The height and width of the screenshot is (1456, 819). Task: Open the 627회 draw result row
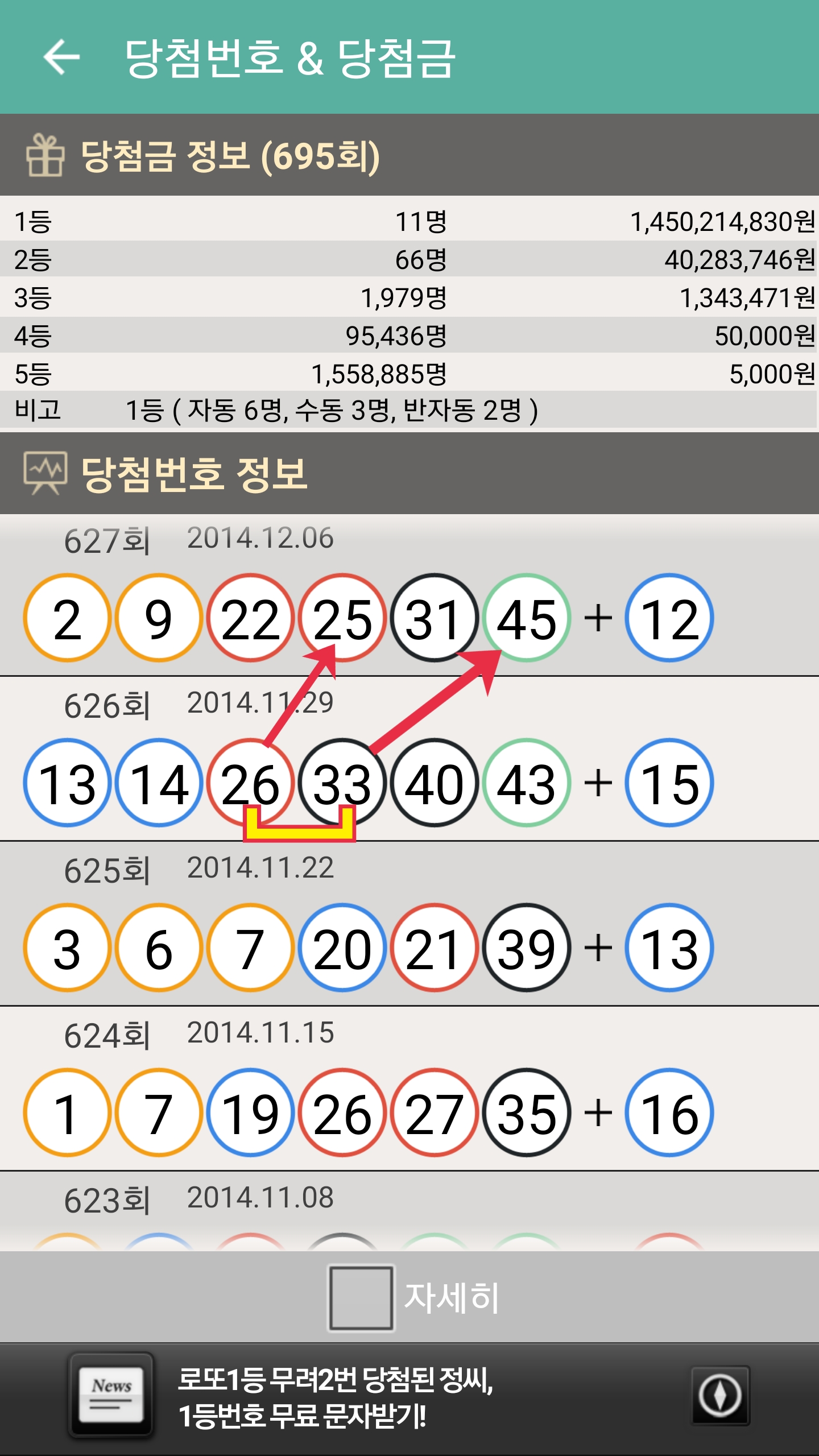[409, 595]
